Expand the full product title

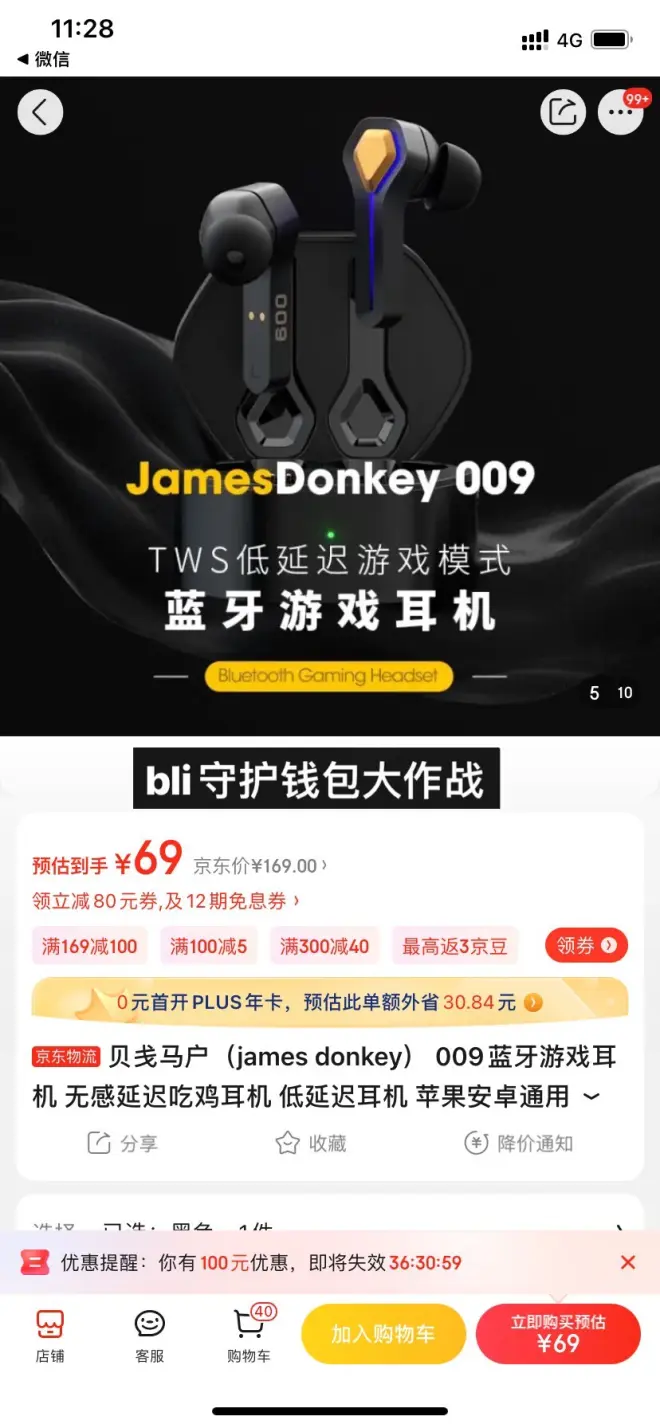[x=592, y=1097]
